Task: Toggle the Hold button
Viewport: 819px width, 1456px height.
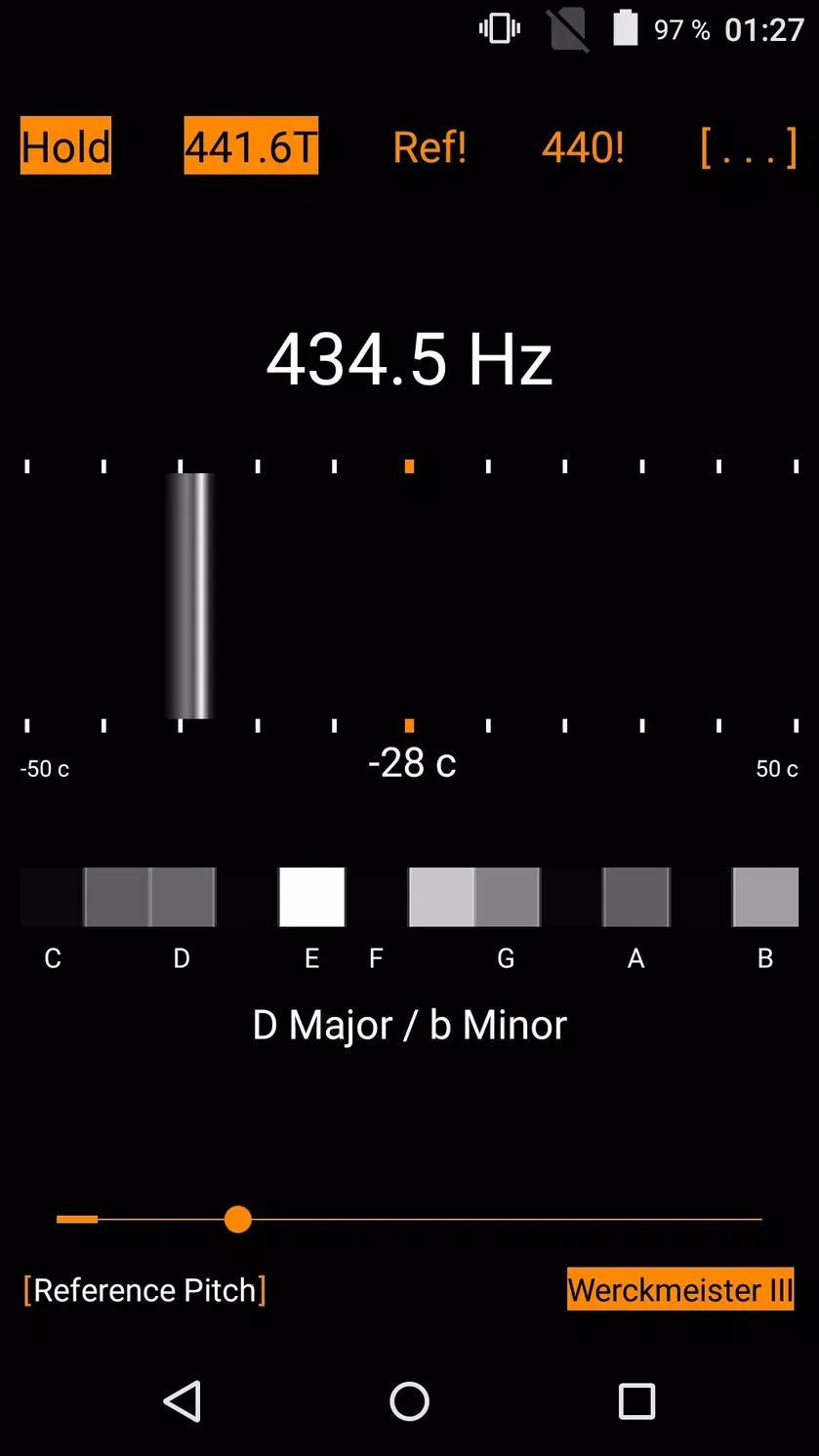Action: click(65, 146)
